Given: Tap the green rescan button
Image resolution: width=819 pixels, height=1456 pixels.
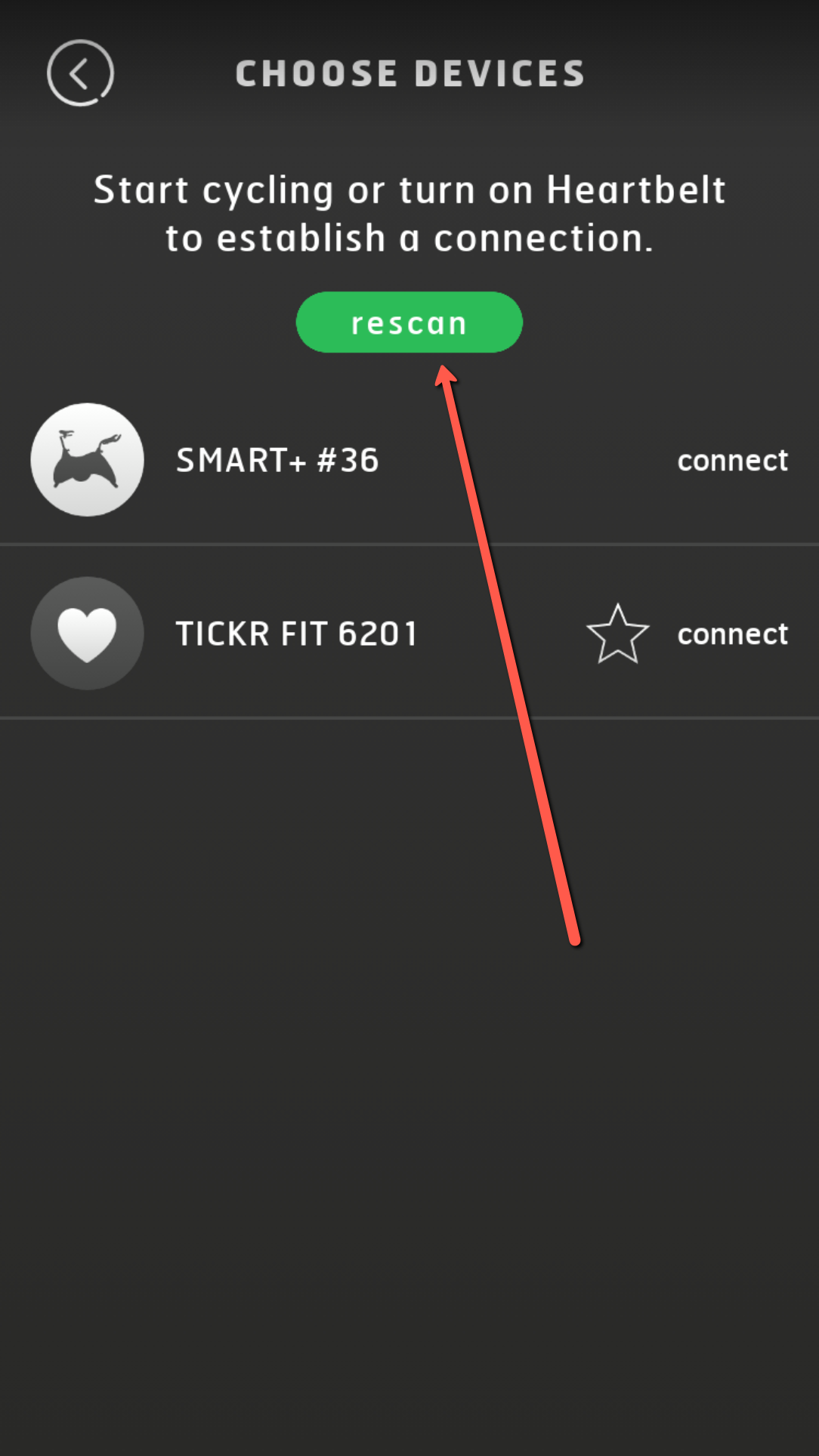Looking at the screenshot, I should 409,322.
